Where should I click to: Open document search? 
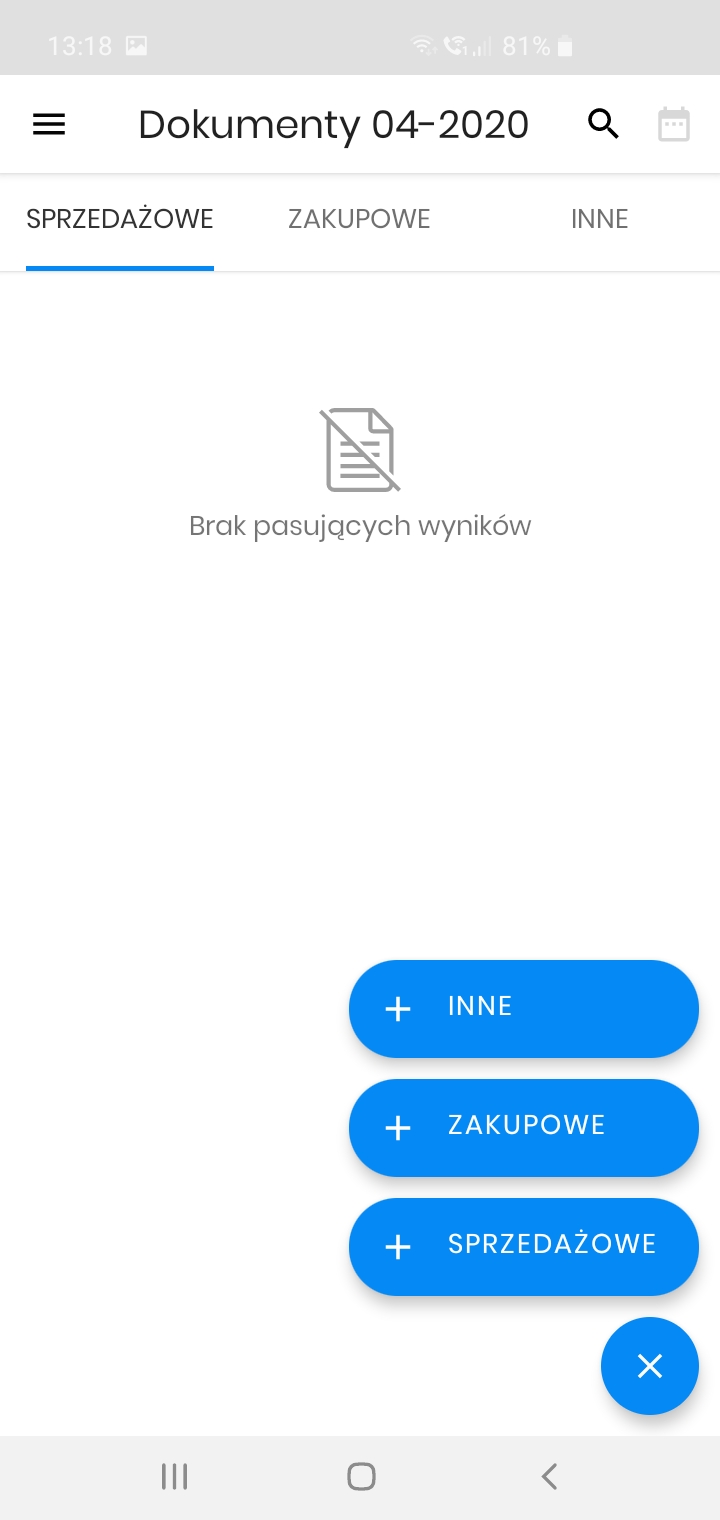(x=603, y=125)
